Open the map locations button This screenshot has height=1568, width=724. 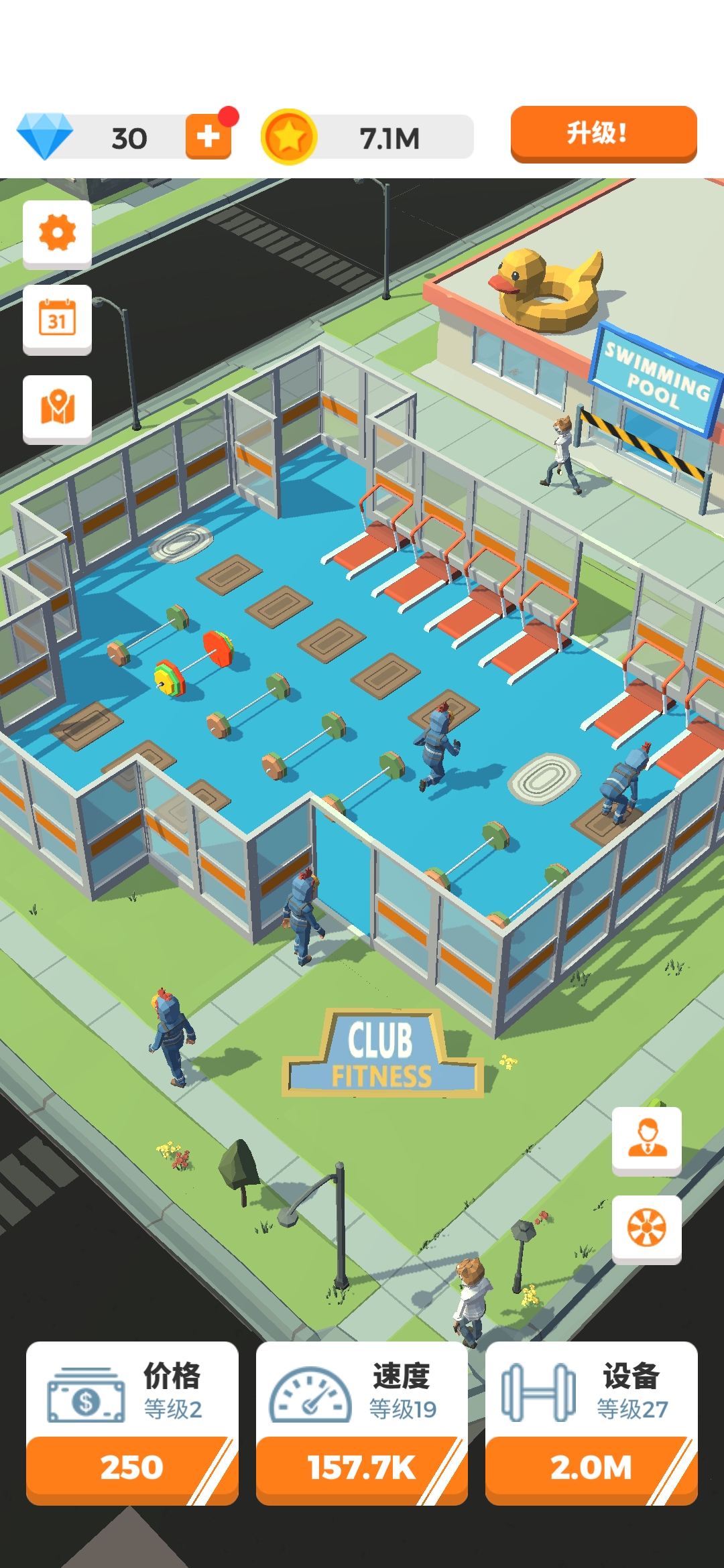pyautogui.click(x=57, y=408)
